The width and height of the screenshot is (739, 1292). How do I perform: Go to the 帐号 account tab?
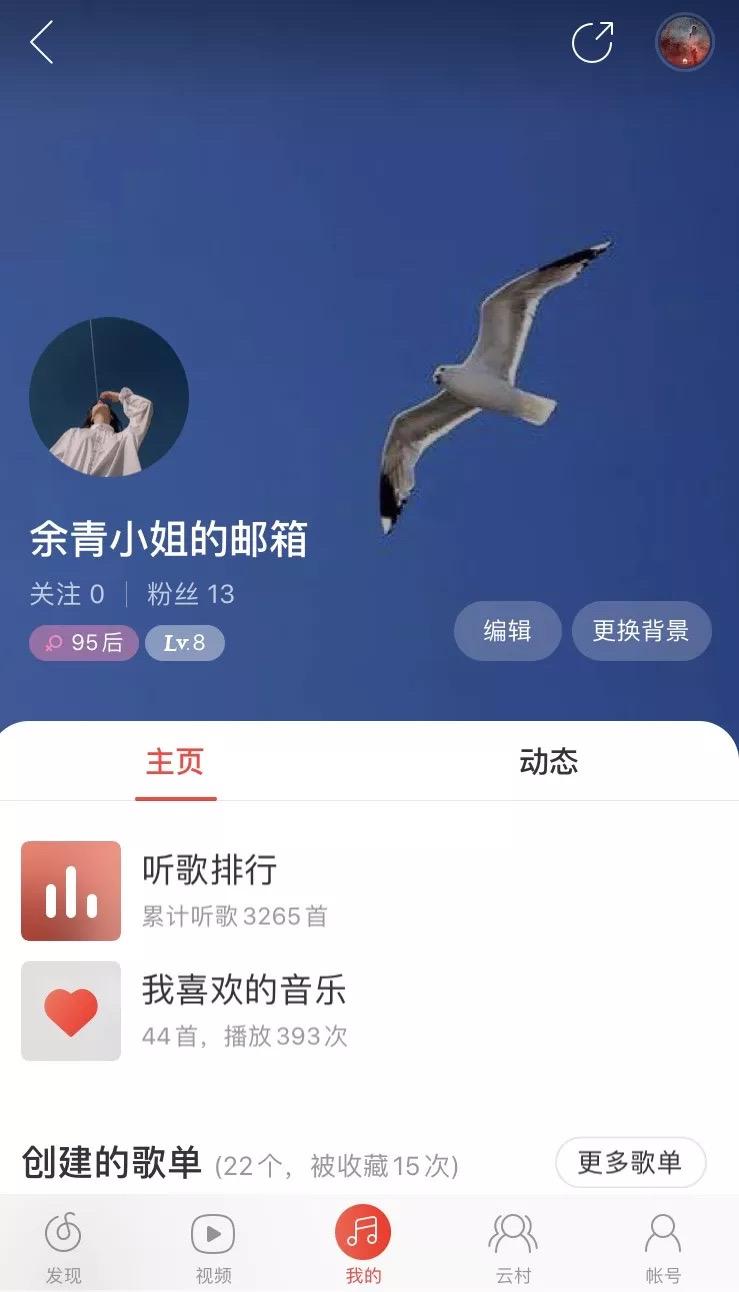[663, 1246]
